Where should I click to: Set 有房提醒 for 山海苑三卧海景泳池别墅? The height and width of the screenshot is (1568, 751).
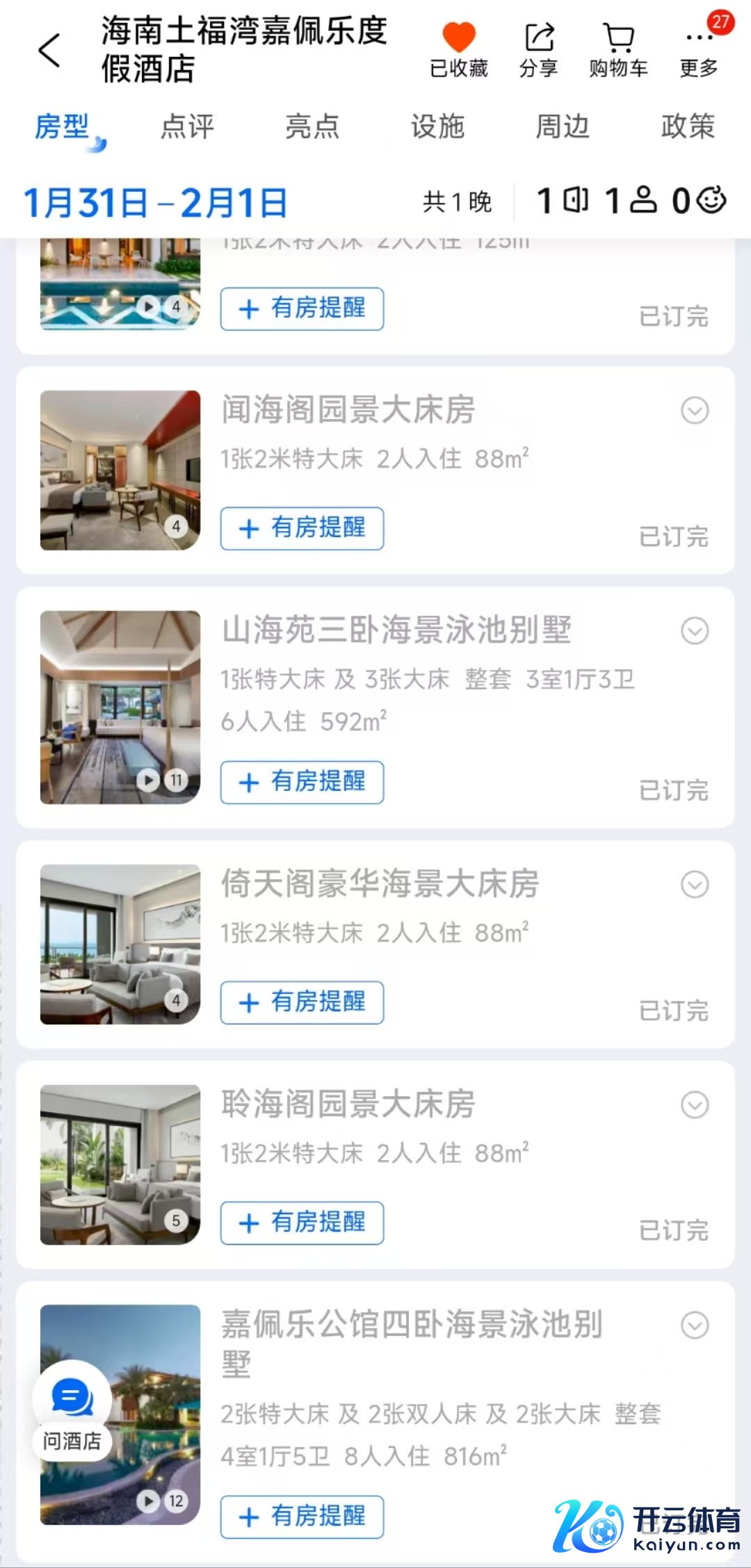pos(302,782)
